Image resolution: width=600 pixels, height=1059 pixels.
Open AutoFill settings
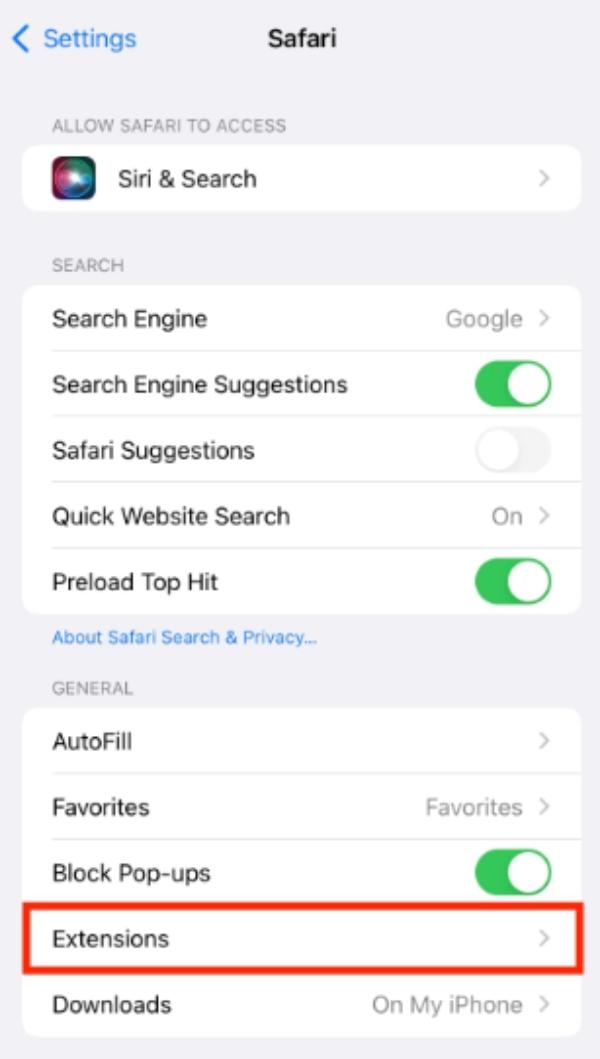click(x=300, y=742)
